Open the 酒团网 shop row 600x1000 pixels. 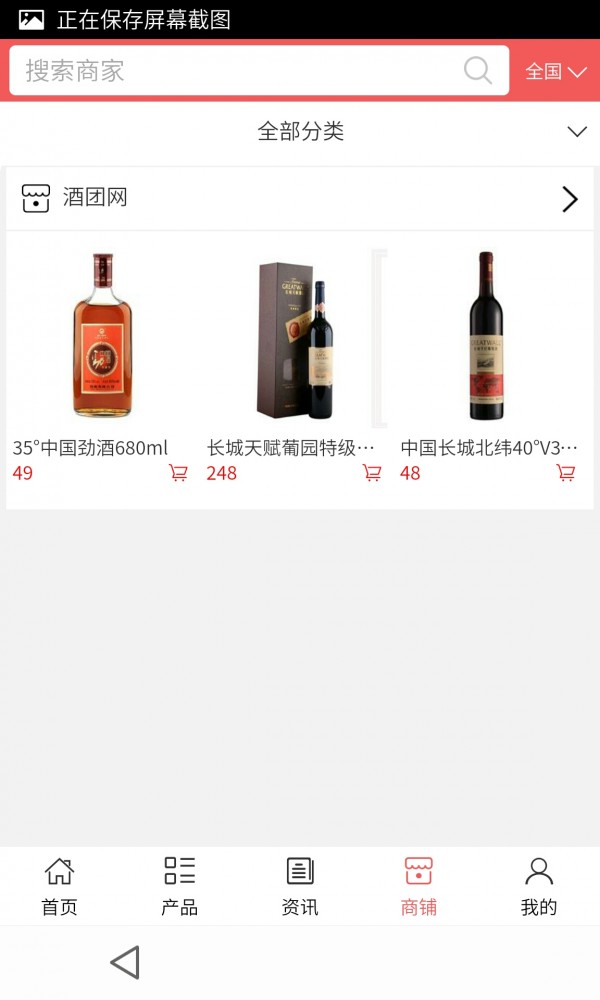click(x=300, y=198)
